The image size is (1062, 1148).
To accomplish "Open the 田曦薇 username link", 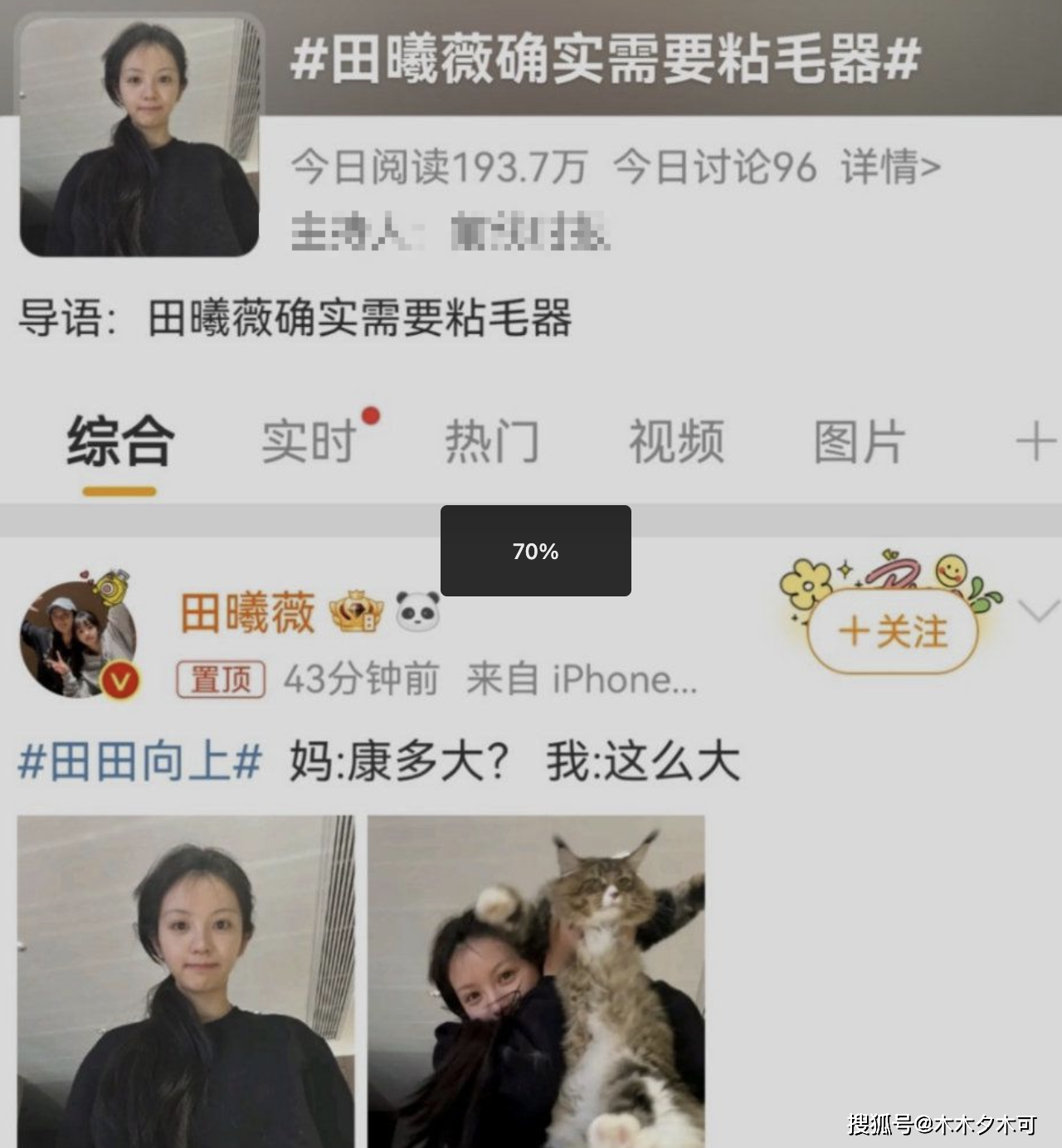I will tap(247, 613).
